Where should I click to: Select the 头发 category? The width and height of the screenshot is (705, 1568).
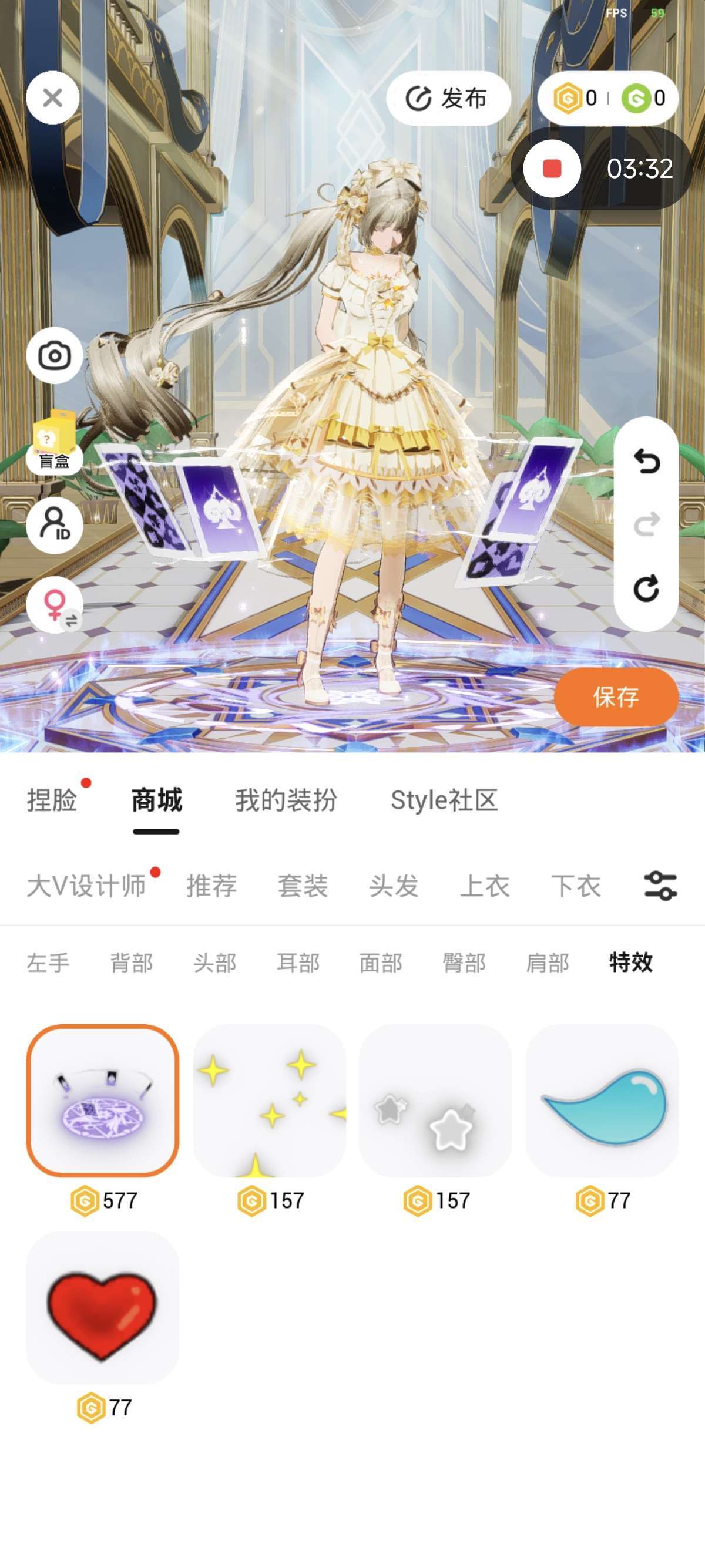coord(394,886)
